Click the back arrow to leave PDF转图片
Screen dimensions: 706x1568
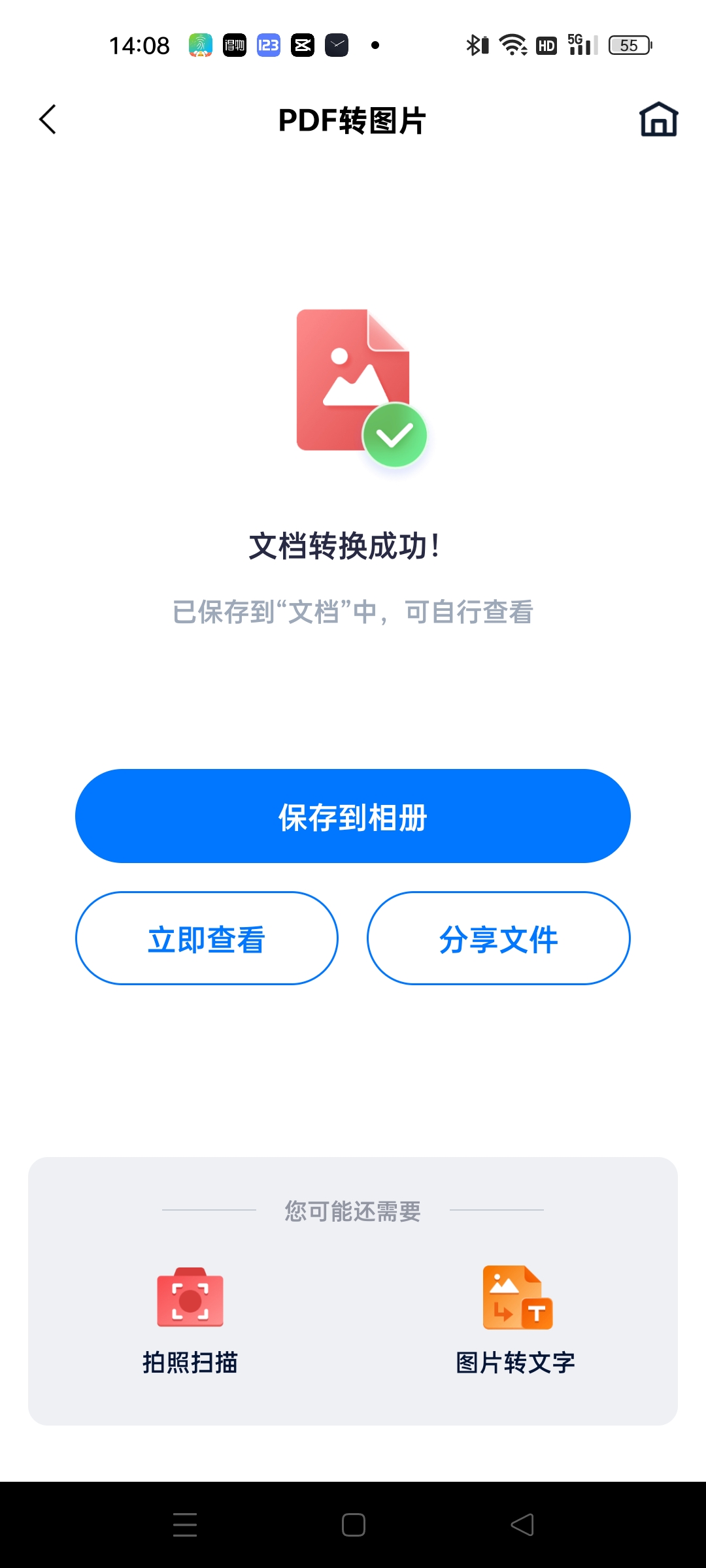pyautogui.click(x=46, y=120)
